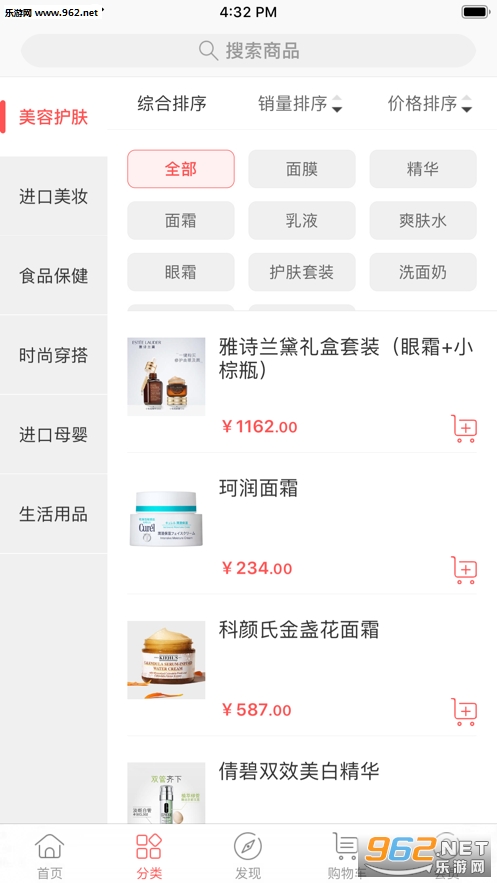Add 雅诗兰黛礼盒套装 to cart
This screenshot has width=497, height=883.
(x=464, y=429)
